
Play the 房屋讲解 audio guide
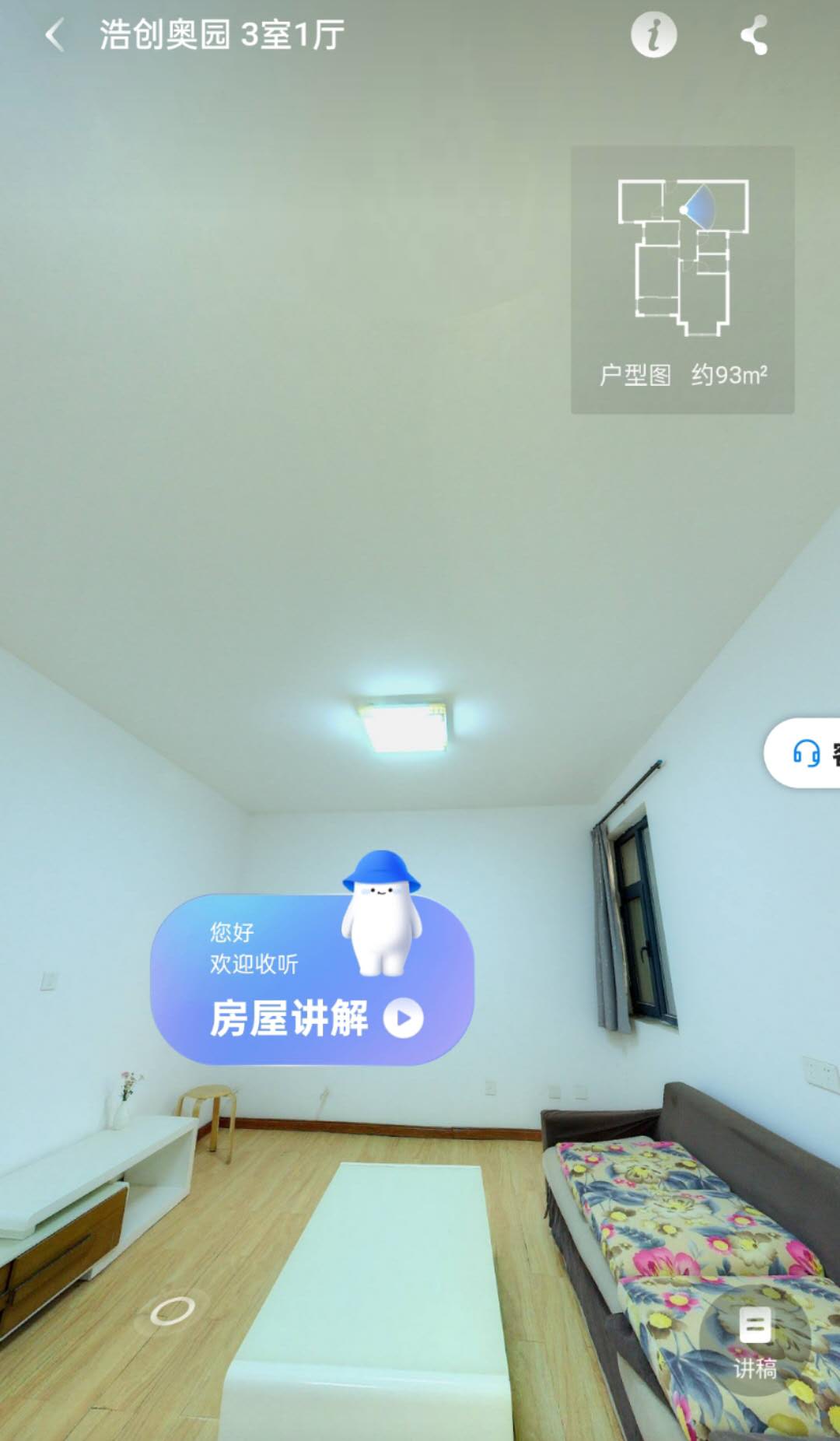click(x=403, y=1018)
